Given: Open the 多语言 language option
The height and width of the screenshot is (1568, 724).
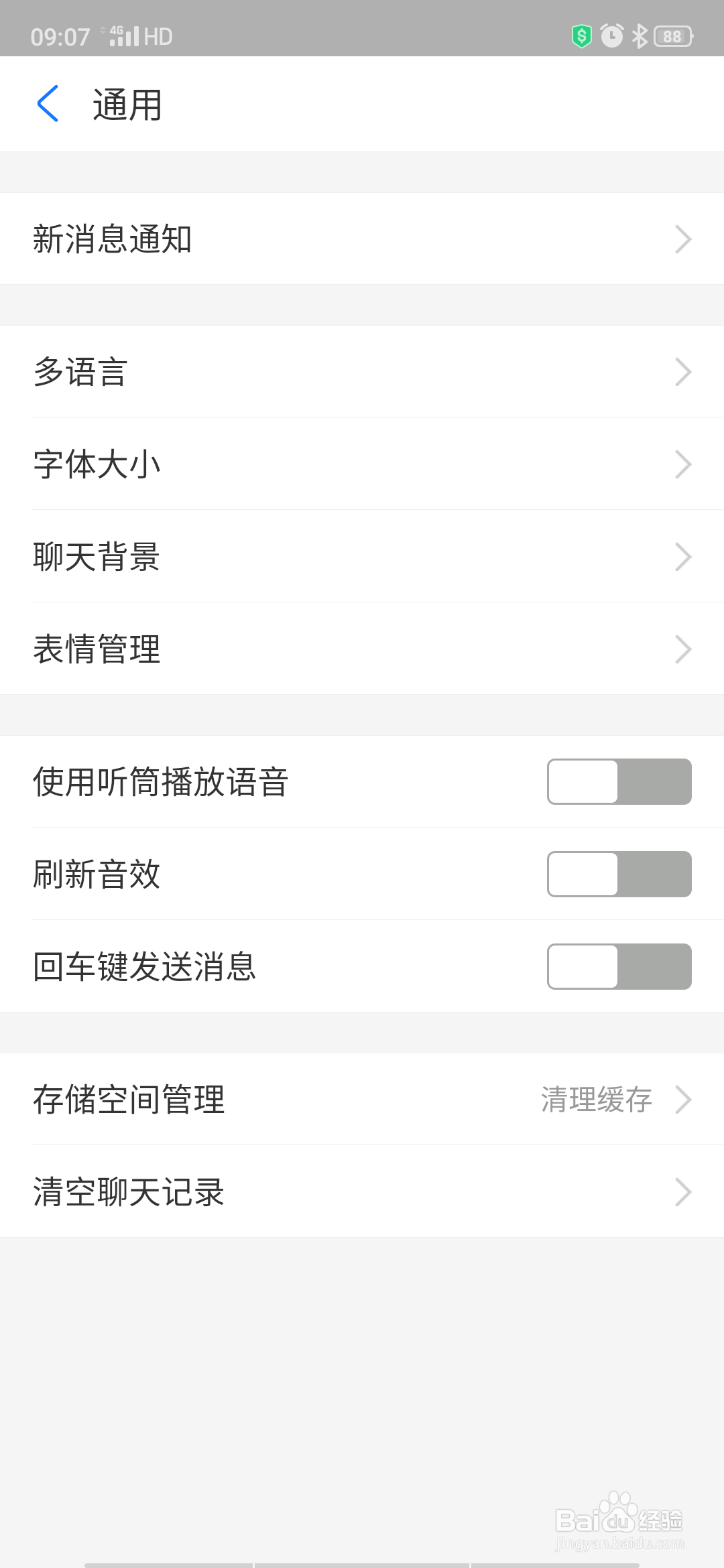Looking at the screenshot, I should click(x=362, y=371).
